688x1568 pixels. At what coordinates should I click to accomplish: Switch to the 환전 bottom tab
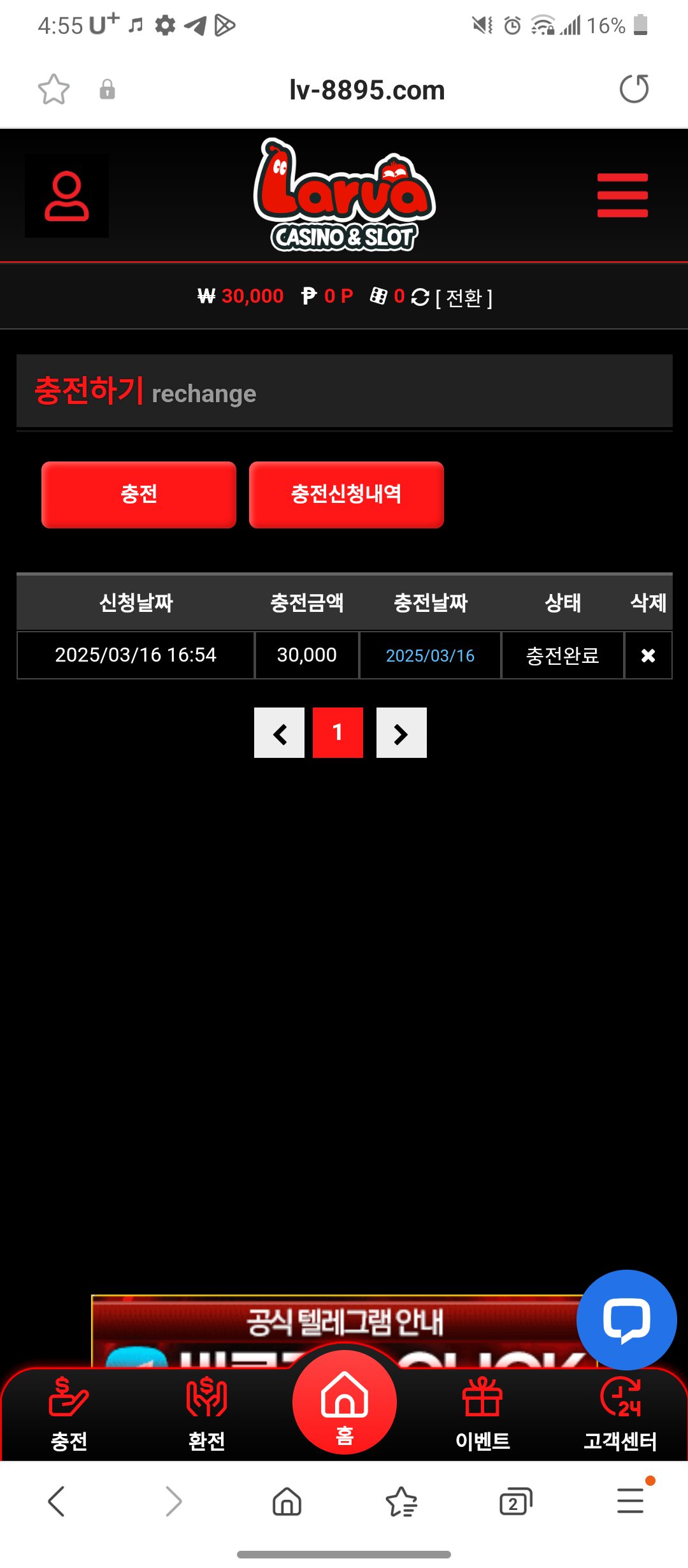[x=206, y=1412]
